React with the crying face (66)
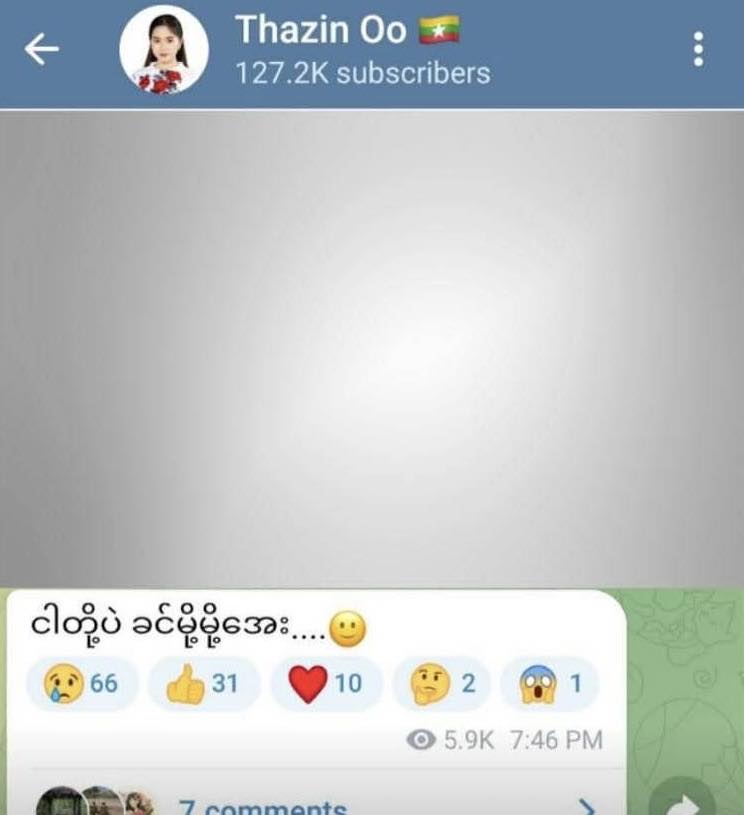744x815 pixels. (81, 685)
